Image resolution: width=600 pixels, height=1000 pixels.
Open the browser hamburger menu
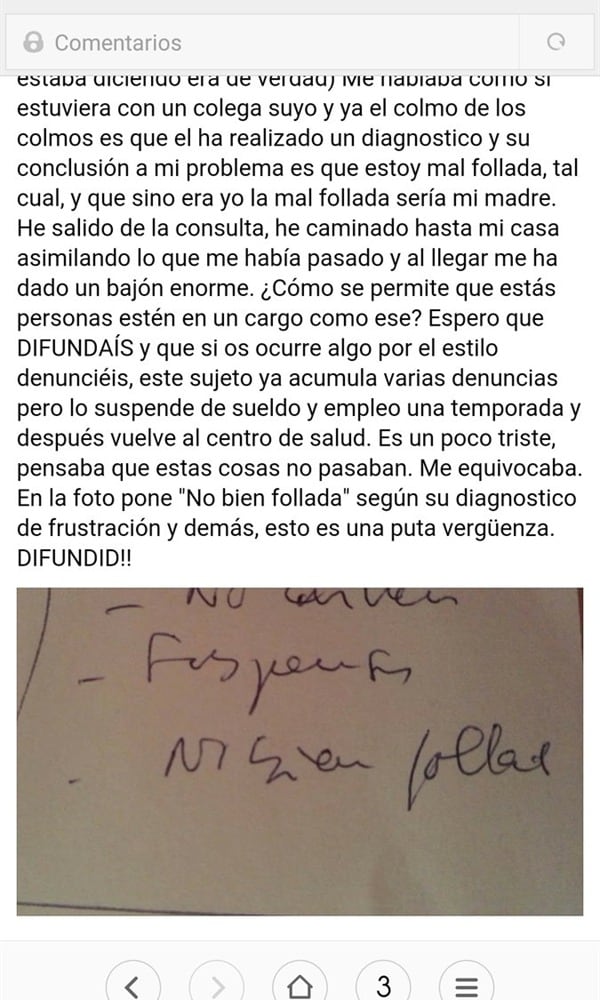click(467, 983)
